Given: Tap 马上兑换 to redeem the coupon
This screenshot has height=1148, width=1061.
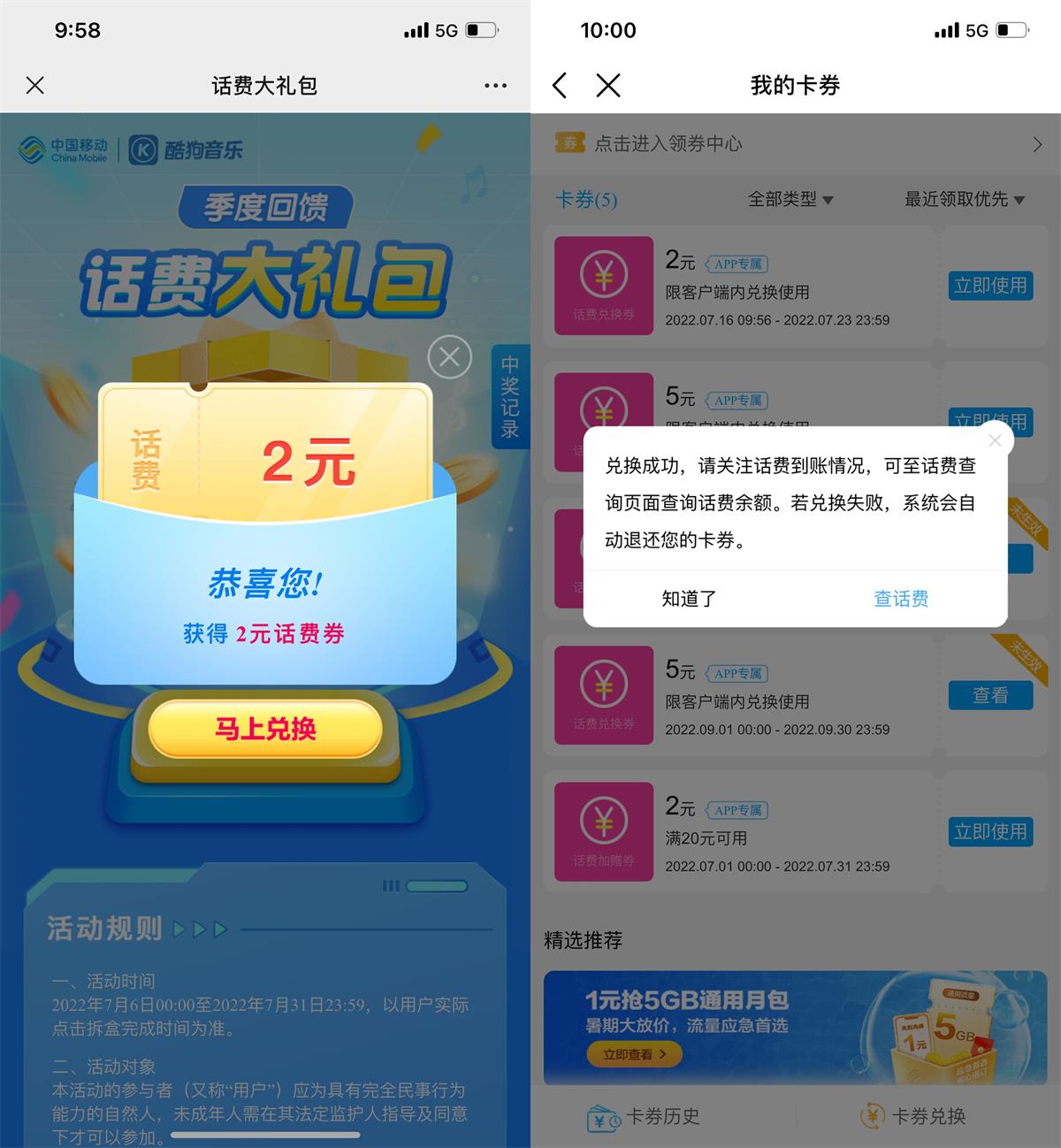Looking at the screenshot, I should (265, 729).
